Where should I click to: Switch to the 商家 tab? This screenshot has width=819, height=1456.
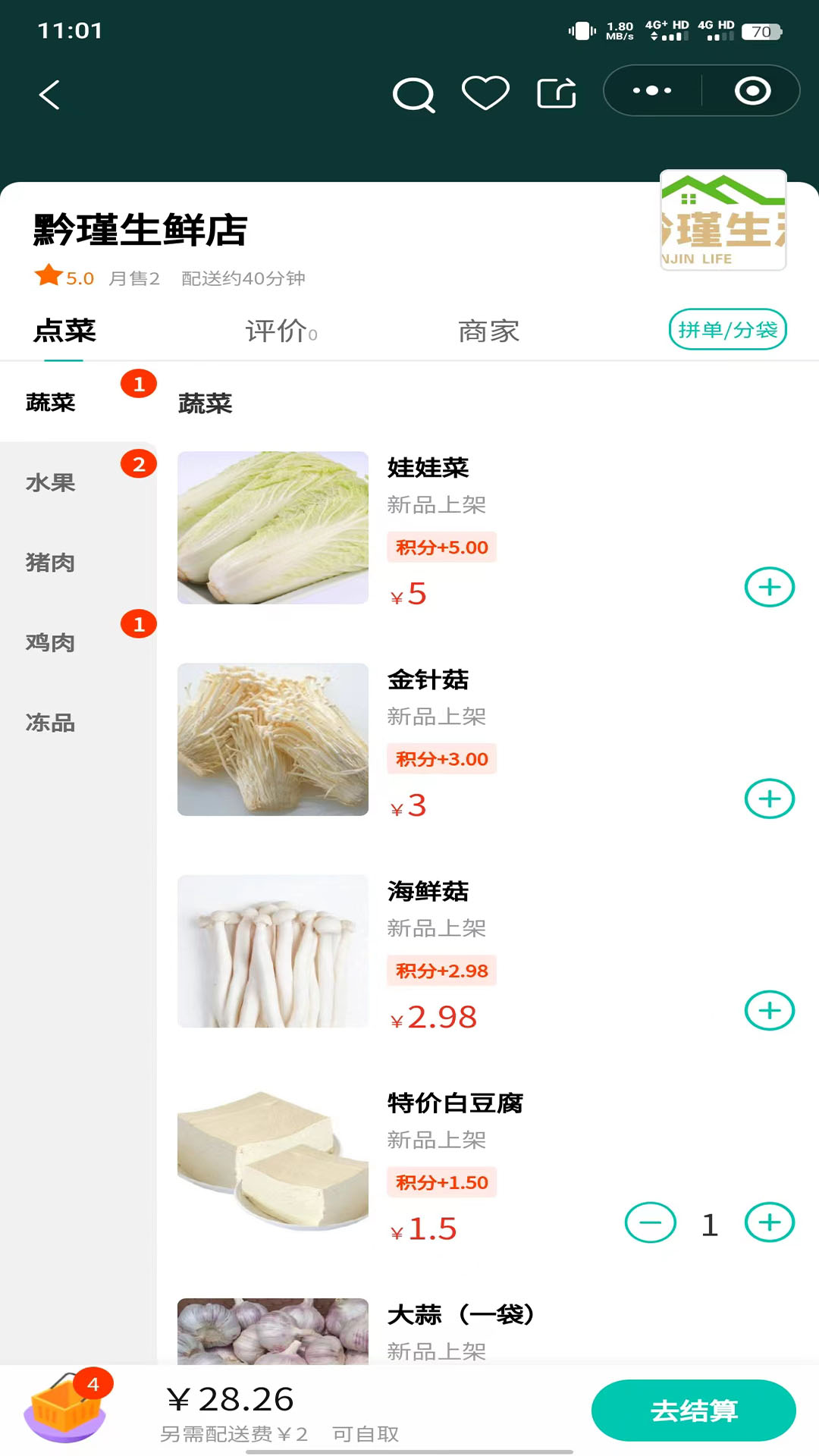click(x=488, y=331)
